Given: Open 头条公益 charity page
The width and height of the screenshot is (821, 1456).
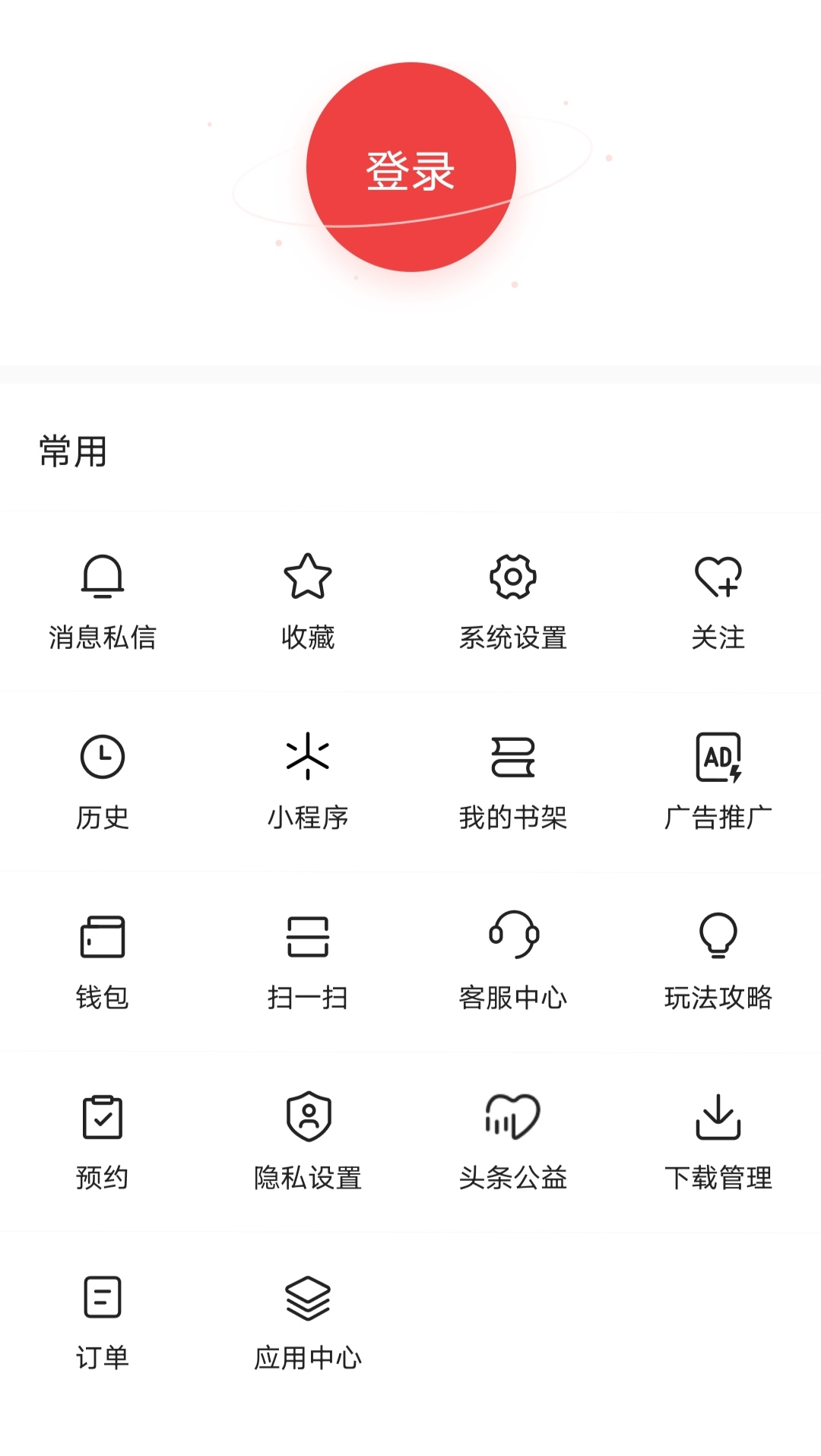Looking at the screenshot, I should [513, 1141].
